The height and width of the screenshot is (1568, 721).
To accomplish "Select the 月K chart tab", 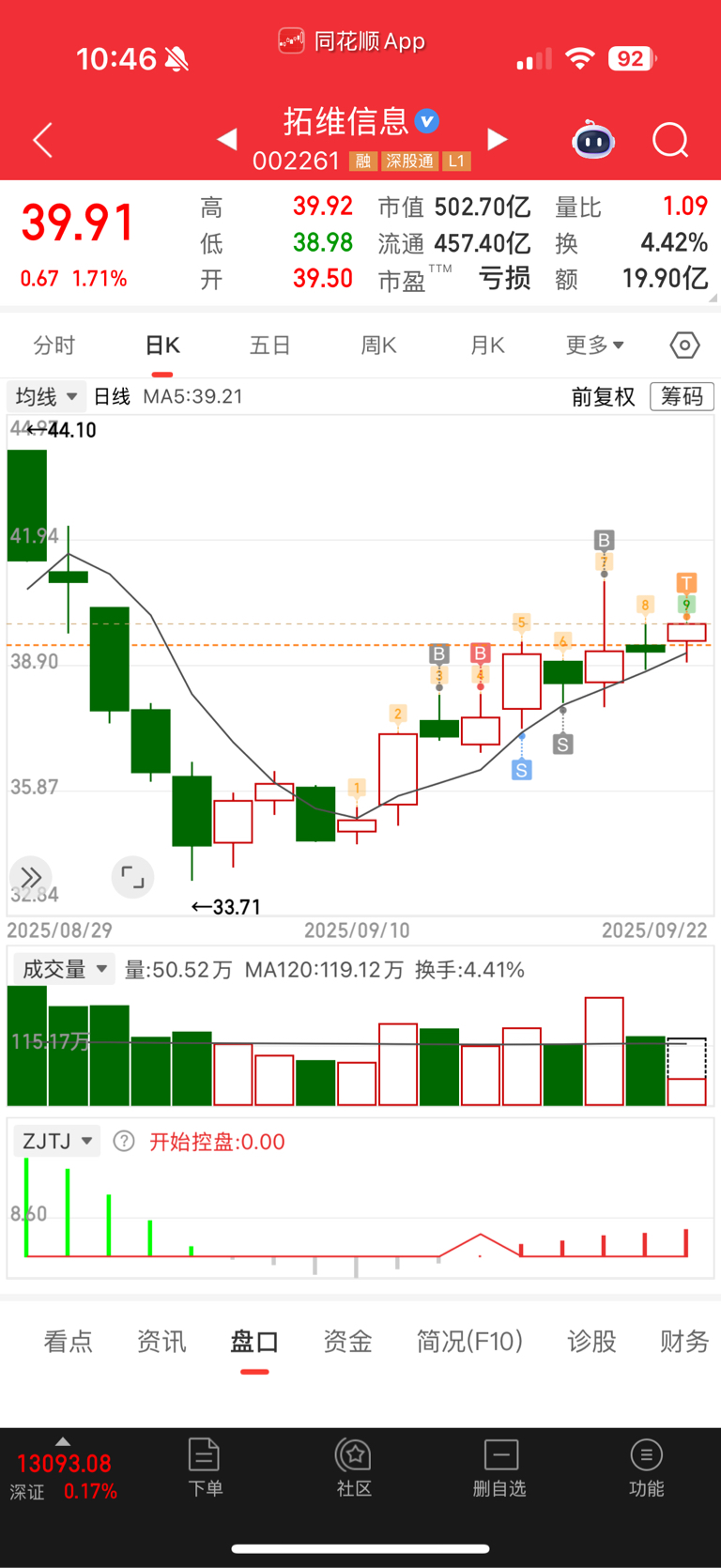I will pos(487,346).
